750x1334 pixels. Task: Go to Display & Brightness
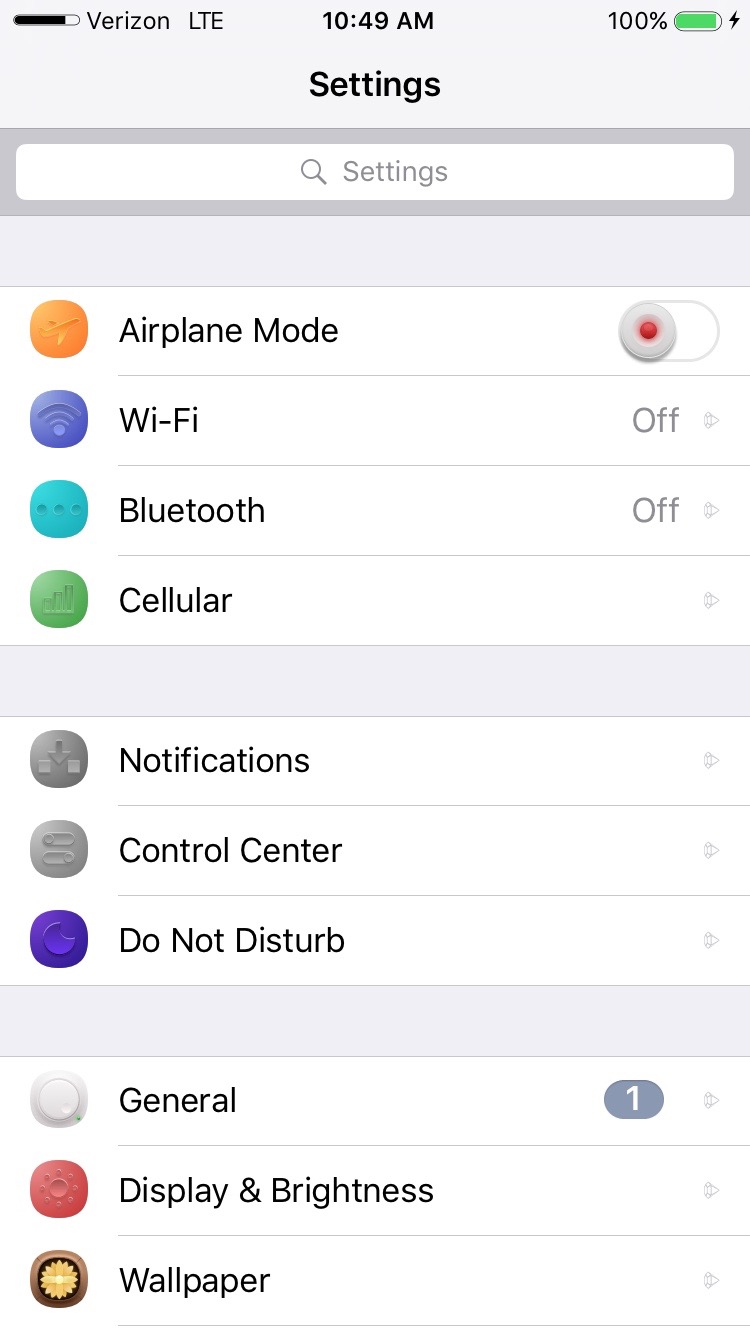pos(375,1191)
